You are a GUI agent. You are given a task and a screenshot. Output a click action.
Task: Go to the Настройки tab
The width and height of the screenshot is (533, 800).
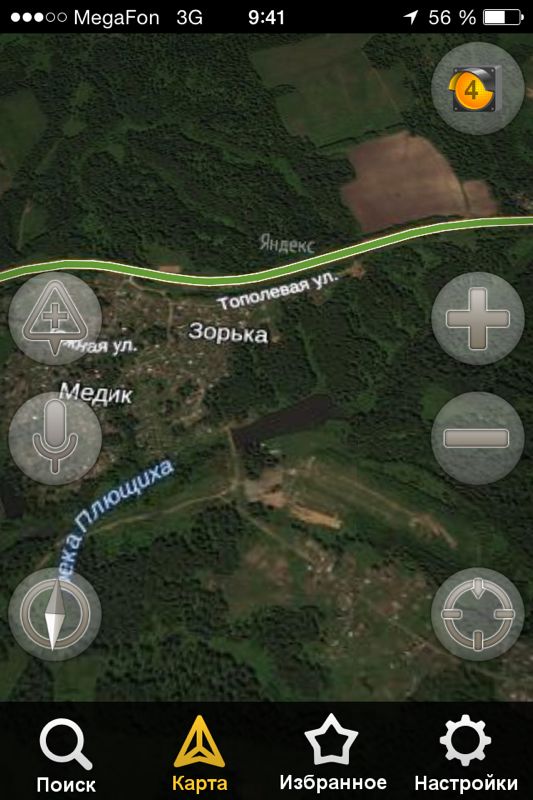point(466,754)
